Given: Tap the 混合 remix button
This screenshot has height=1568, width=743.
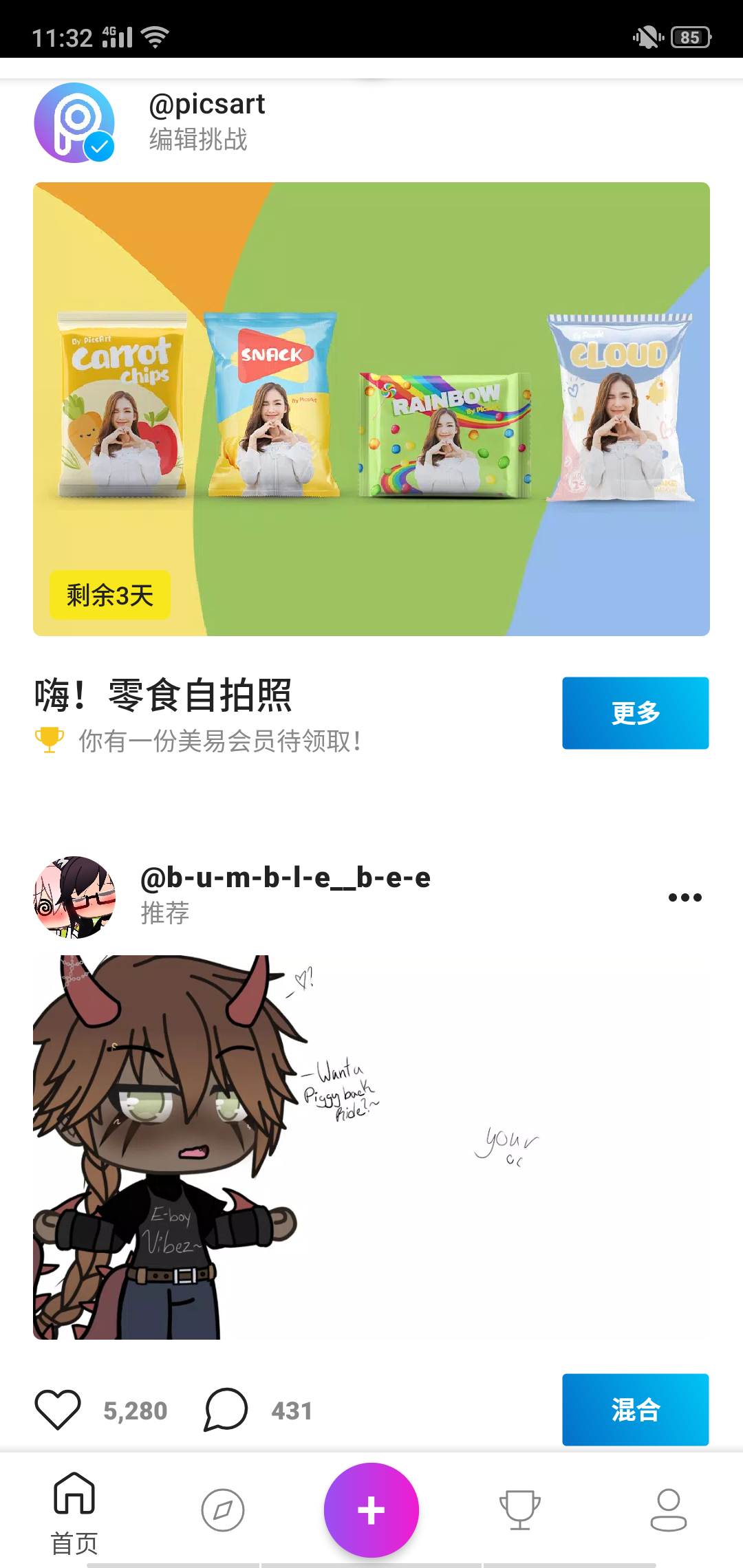Looking at the screenshot, I should [x=635, y=1410].
